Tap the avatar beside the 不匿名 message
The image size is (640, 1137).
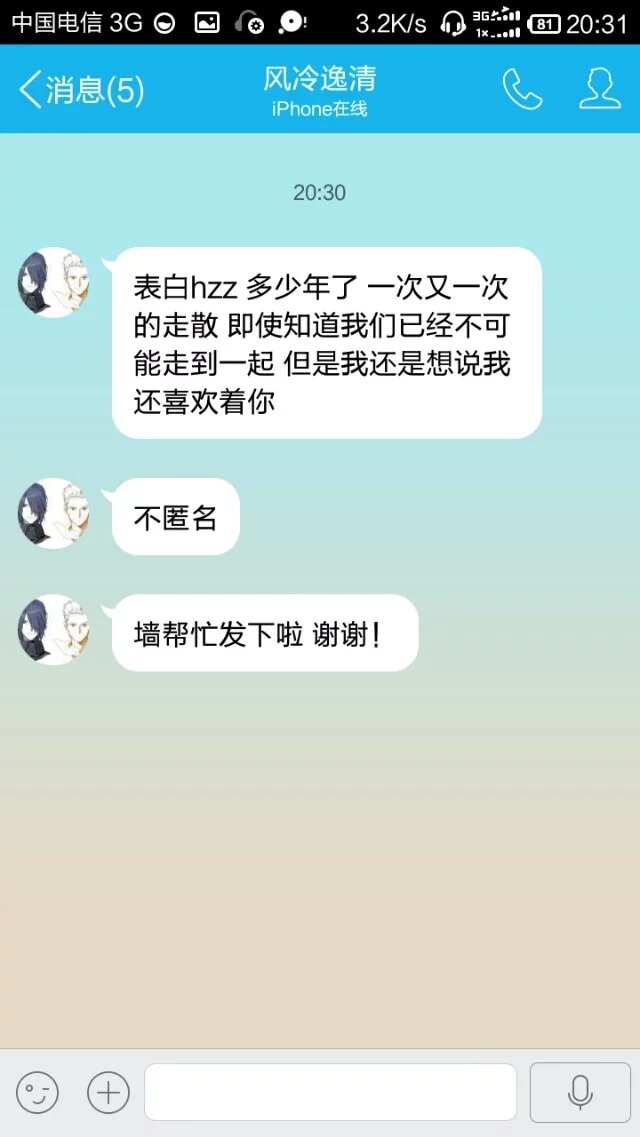[x=54, y=513]
